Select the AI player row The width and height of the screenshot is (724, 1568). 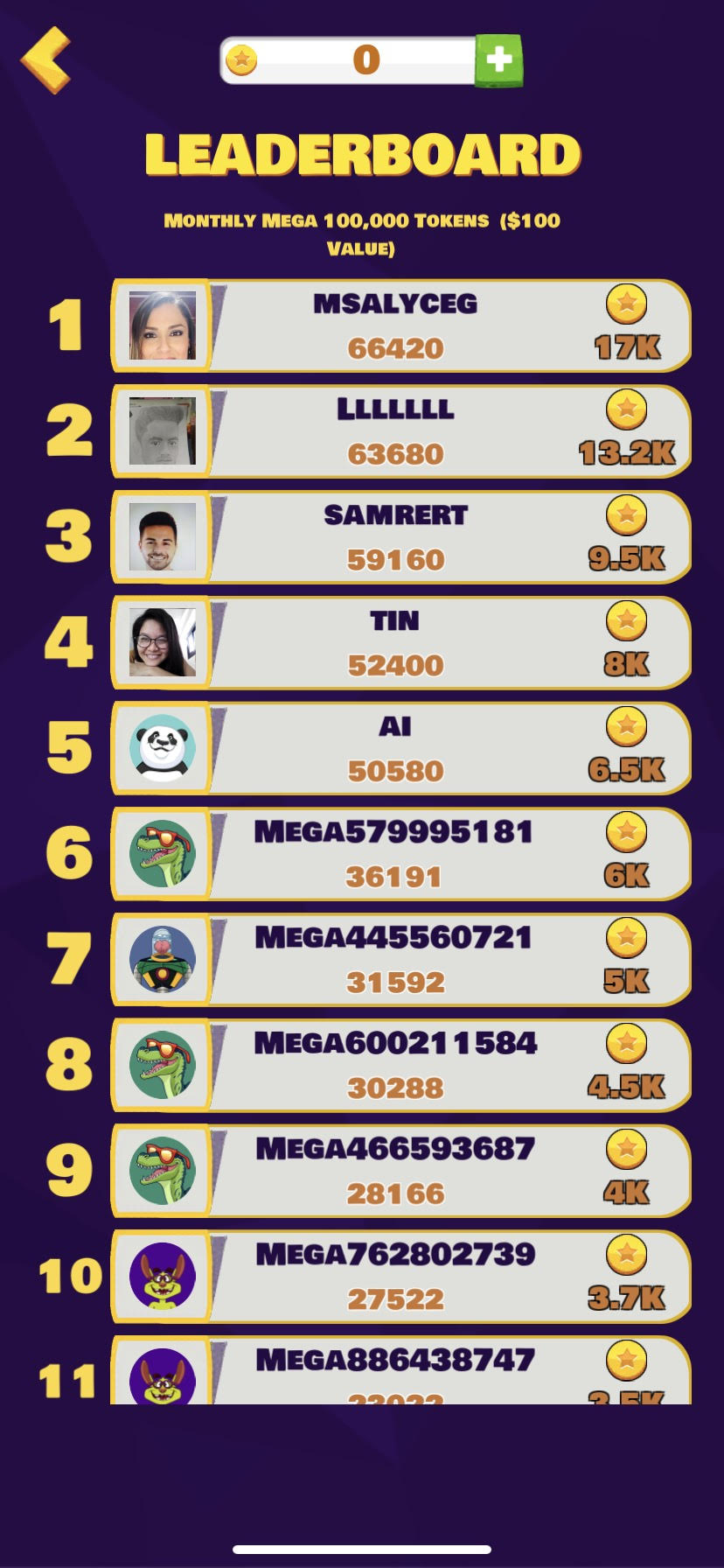[x=400, y=749]
